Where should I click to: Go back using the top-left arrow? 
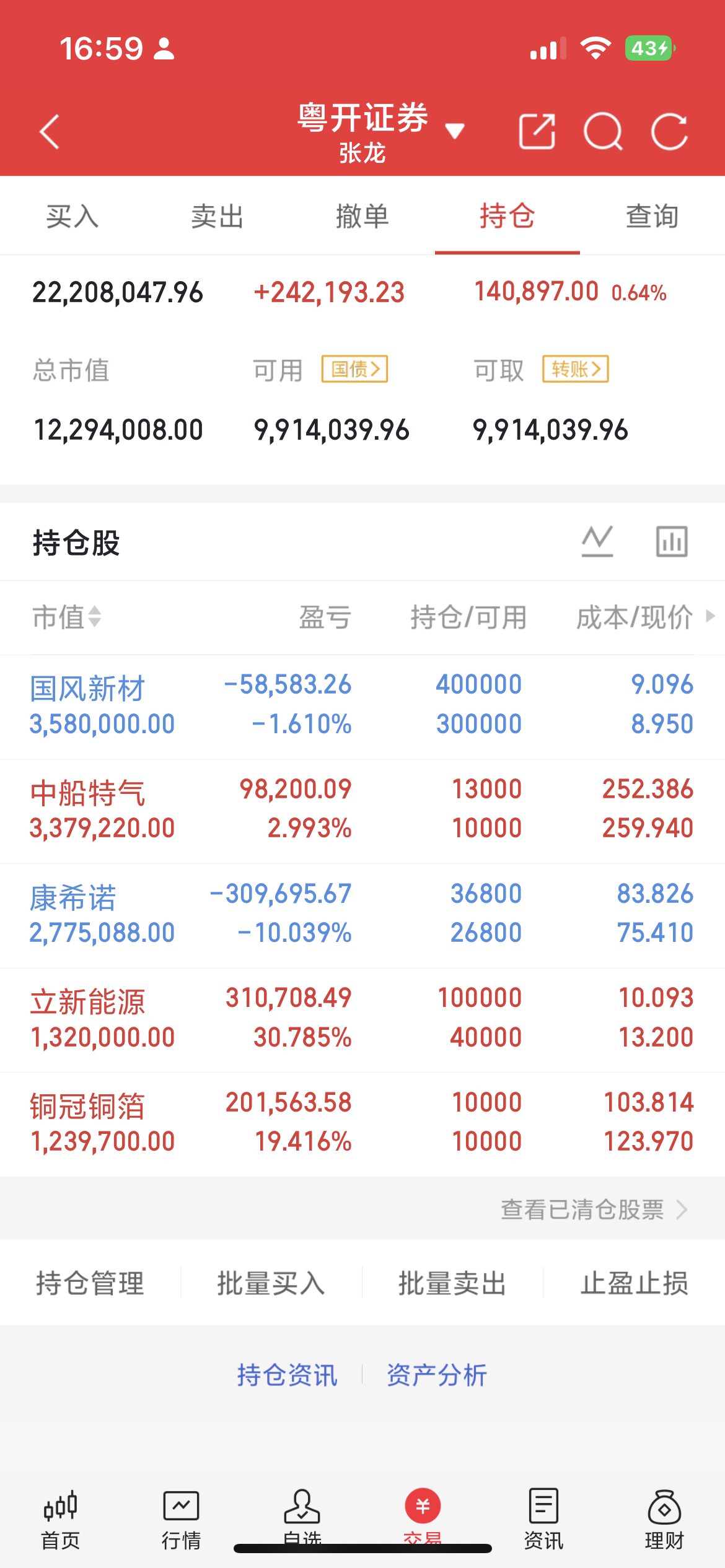(x=50, y=132)
